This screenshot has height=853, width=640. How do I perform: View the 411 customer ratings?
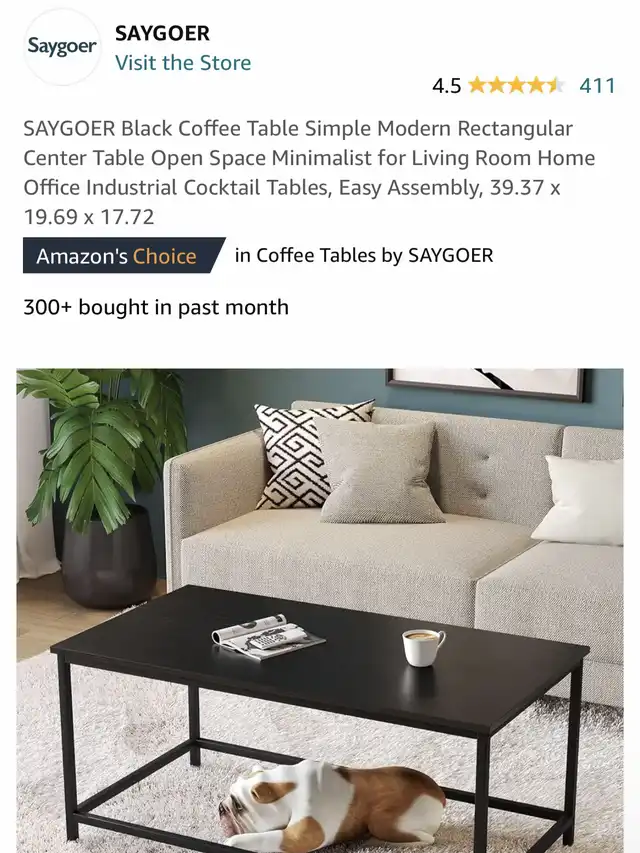pyautogui.click(x=597, y=85)
